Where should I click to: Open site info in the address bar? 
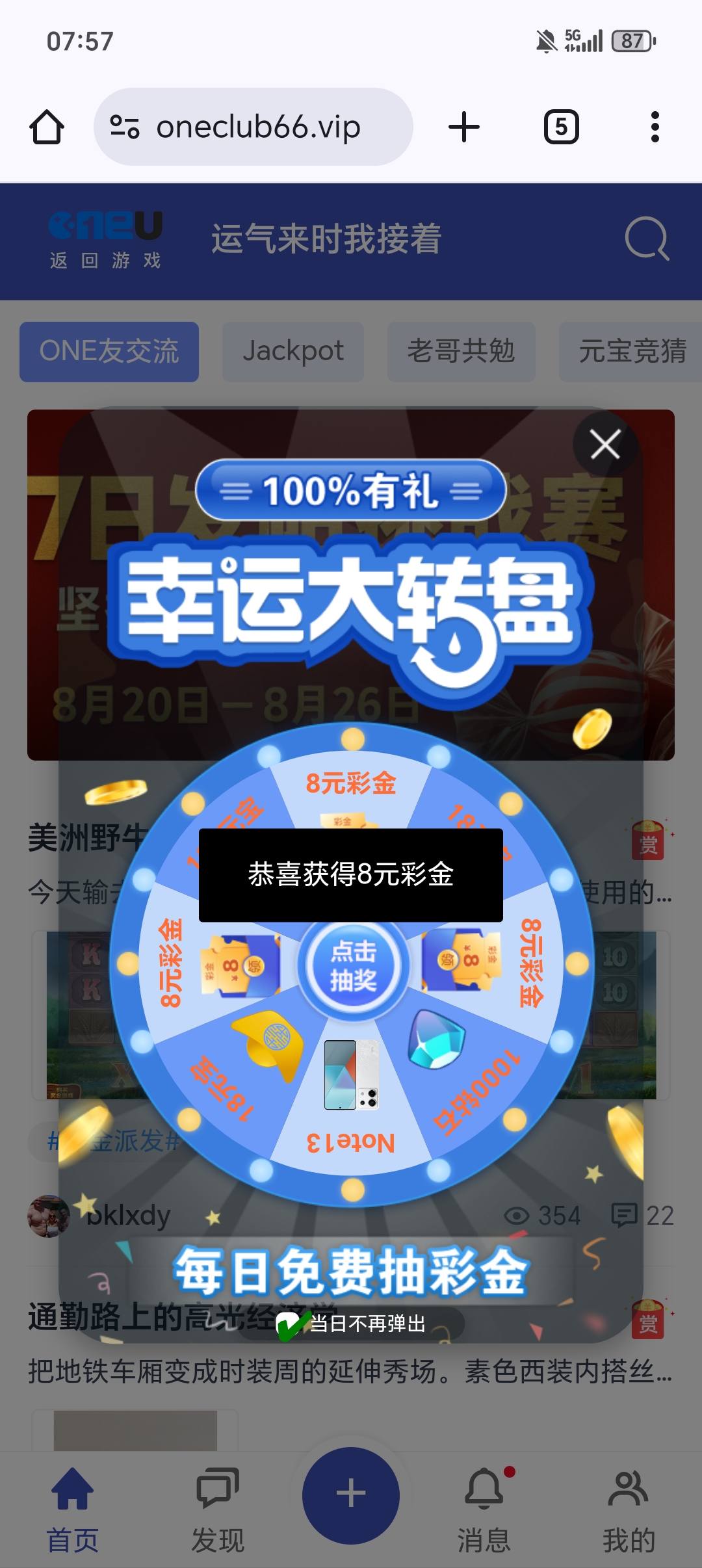pos(125,126)
